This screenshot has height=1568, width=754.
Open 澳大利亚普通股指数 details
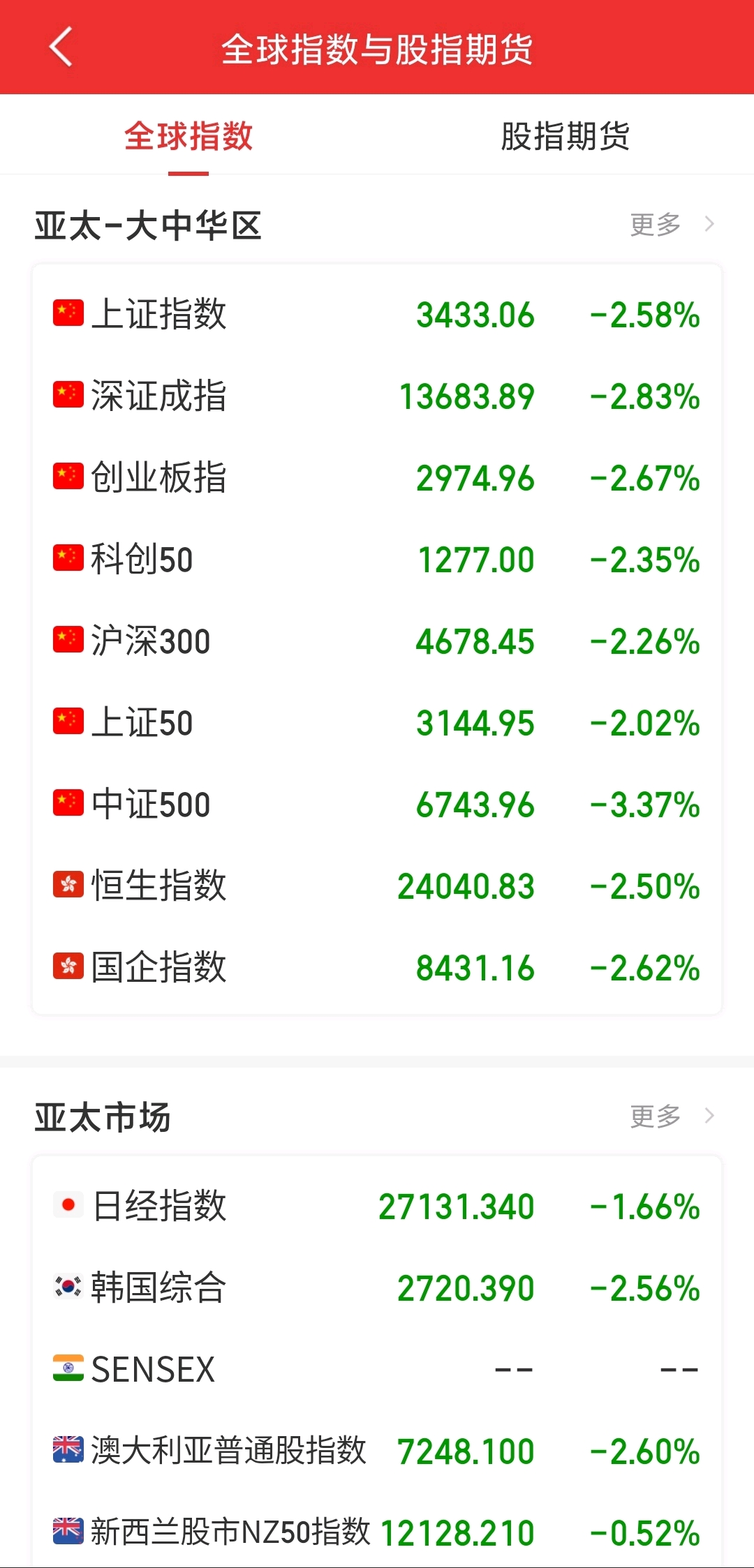[x=377, y=1451]
